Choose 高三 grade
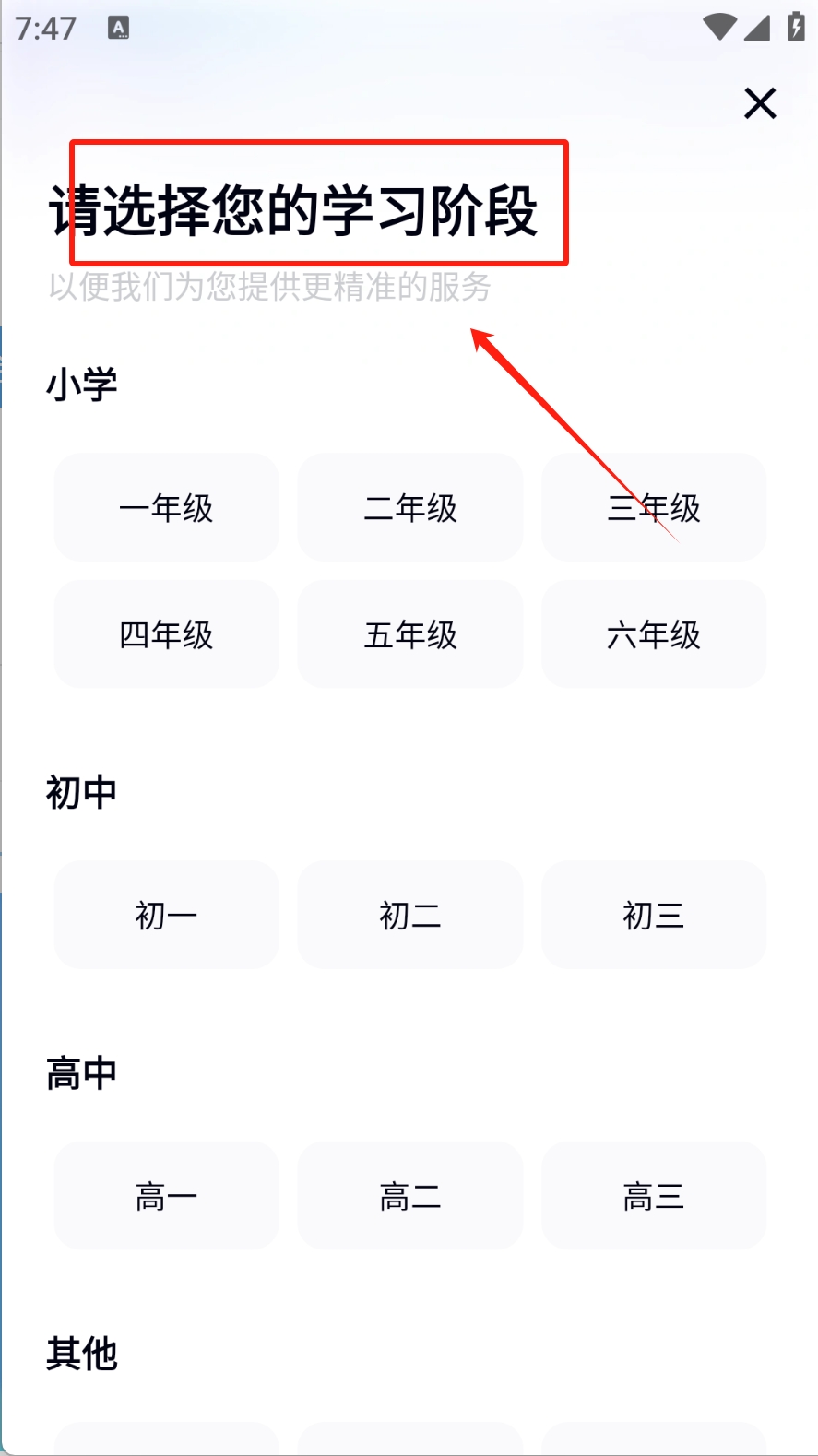 point(653,1196)
